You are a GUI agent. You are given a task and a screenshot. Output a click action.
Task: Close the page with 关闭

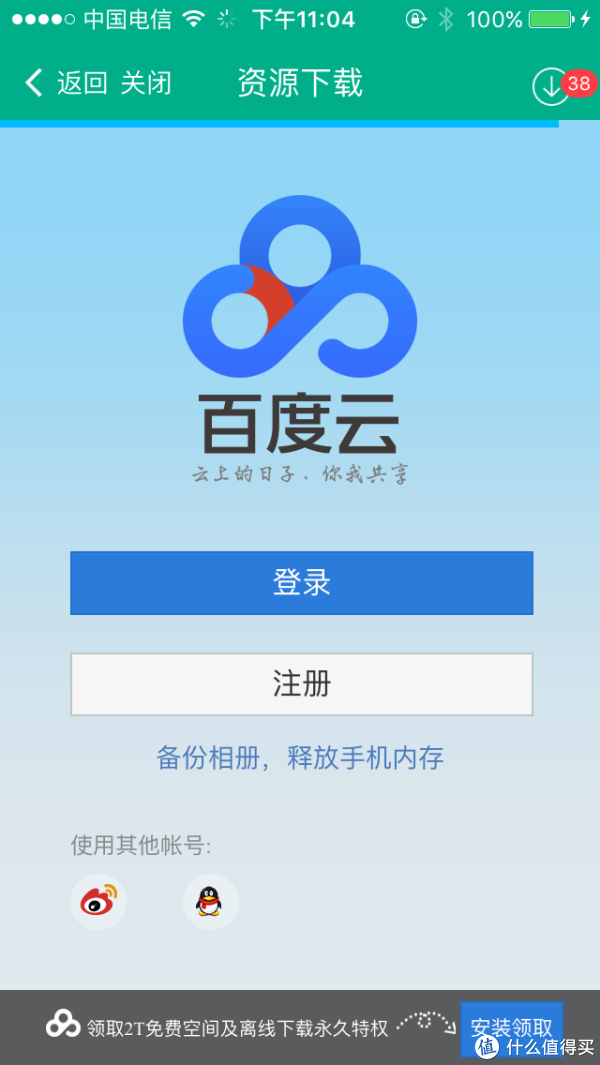(x=146, y=84)
